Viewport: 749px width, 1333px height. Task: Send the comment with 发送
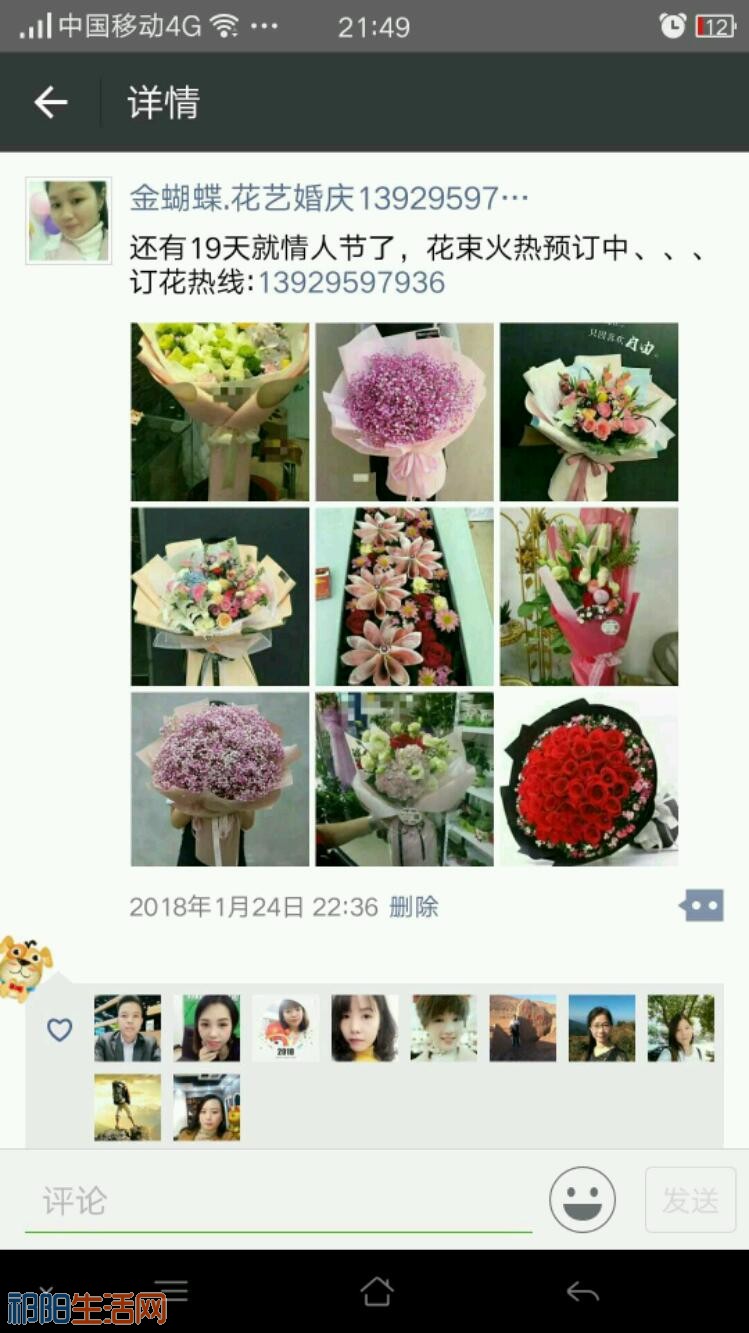tap(690, 1199)
